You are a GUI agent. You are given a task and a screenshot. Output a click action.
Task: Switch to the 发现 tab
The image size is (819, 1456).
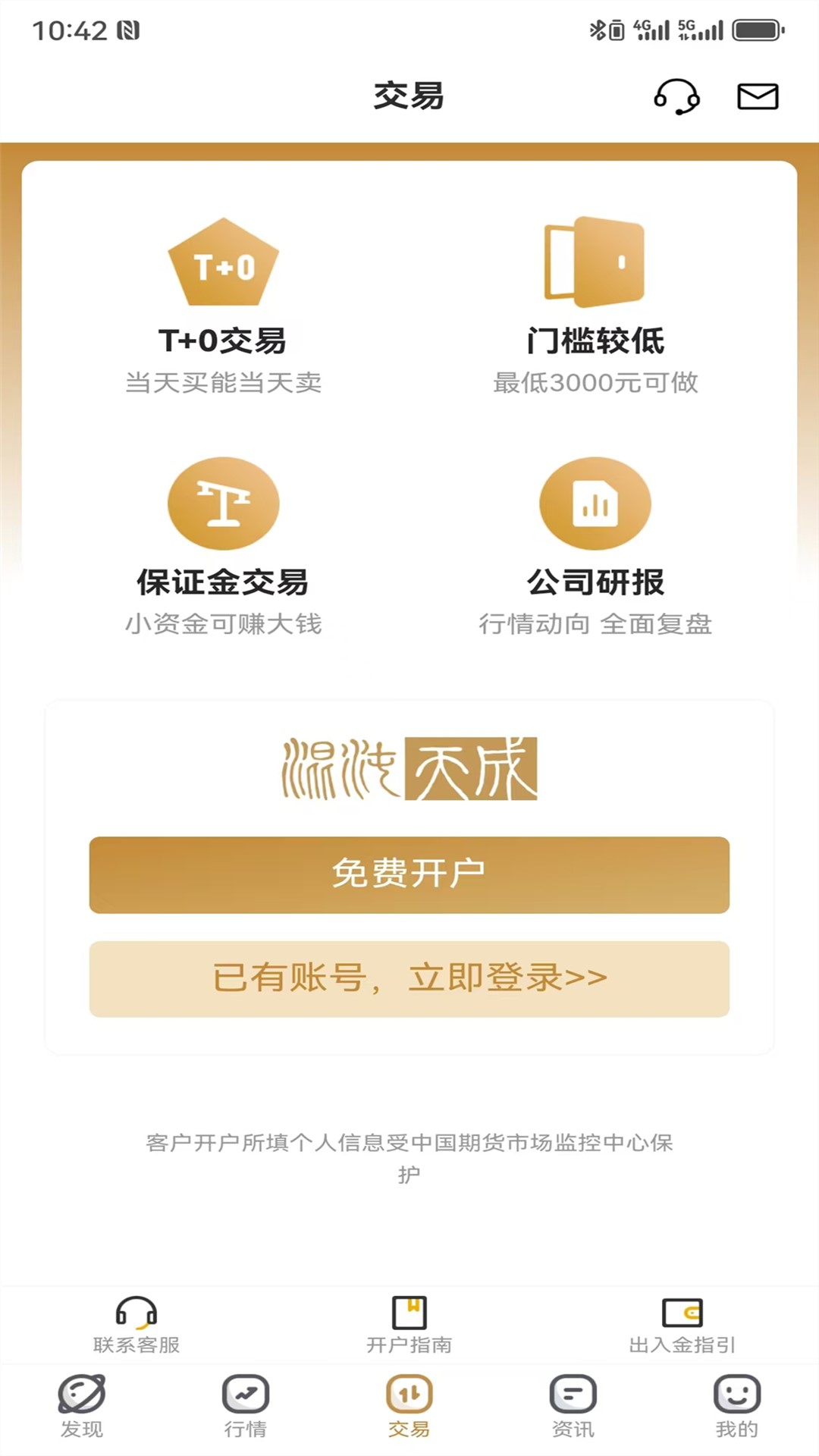click(82, 1406)
